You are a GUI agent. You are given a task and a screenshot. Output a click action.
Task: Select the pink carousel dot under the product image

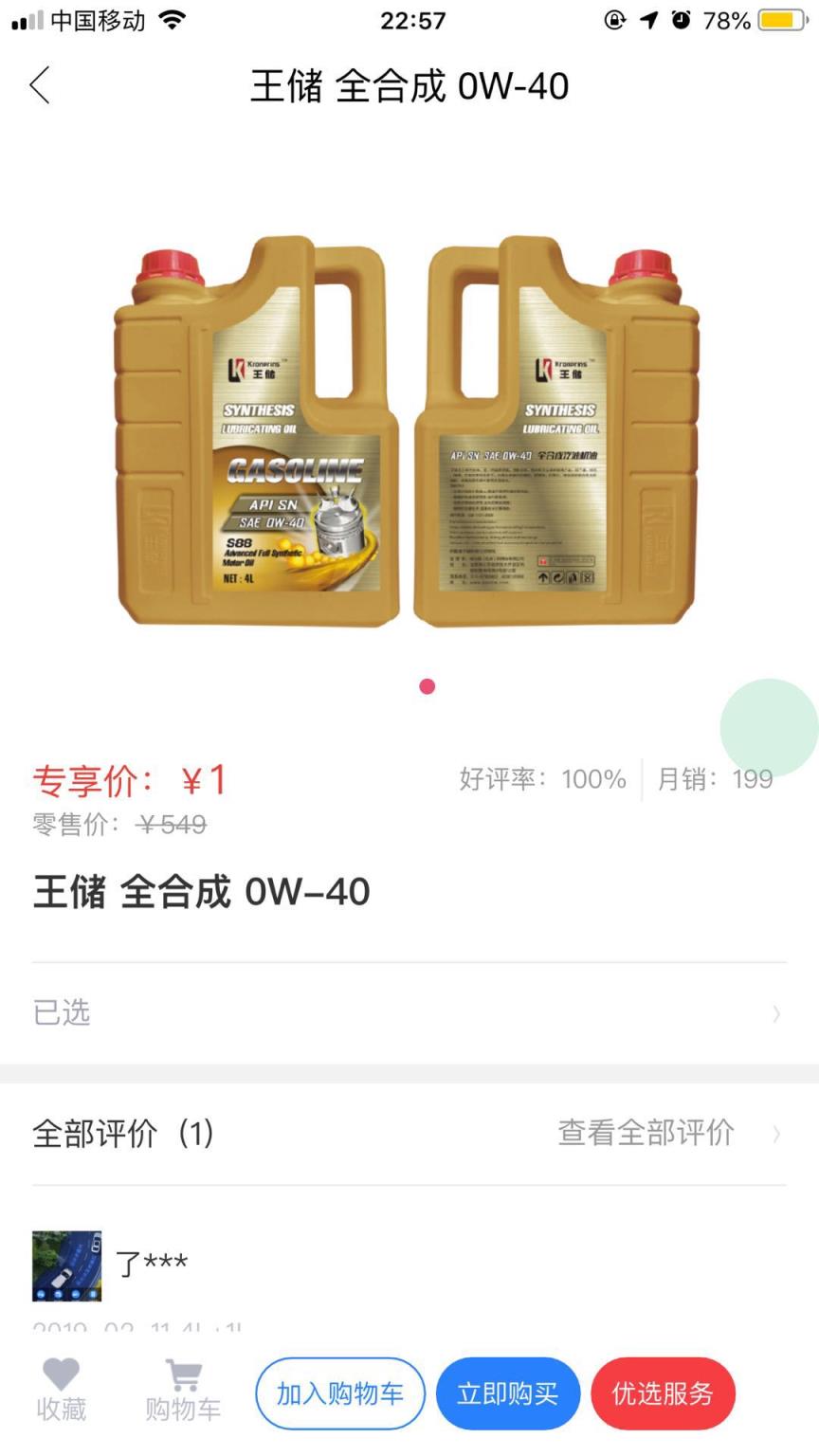427,685
